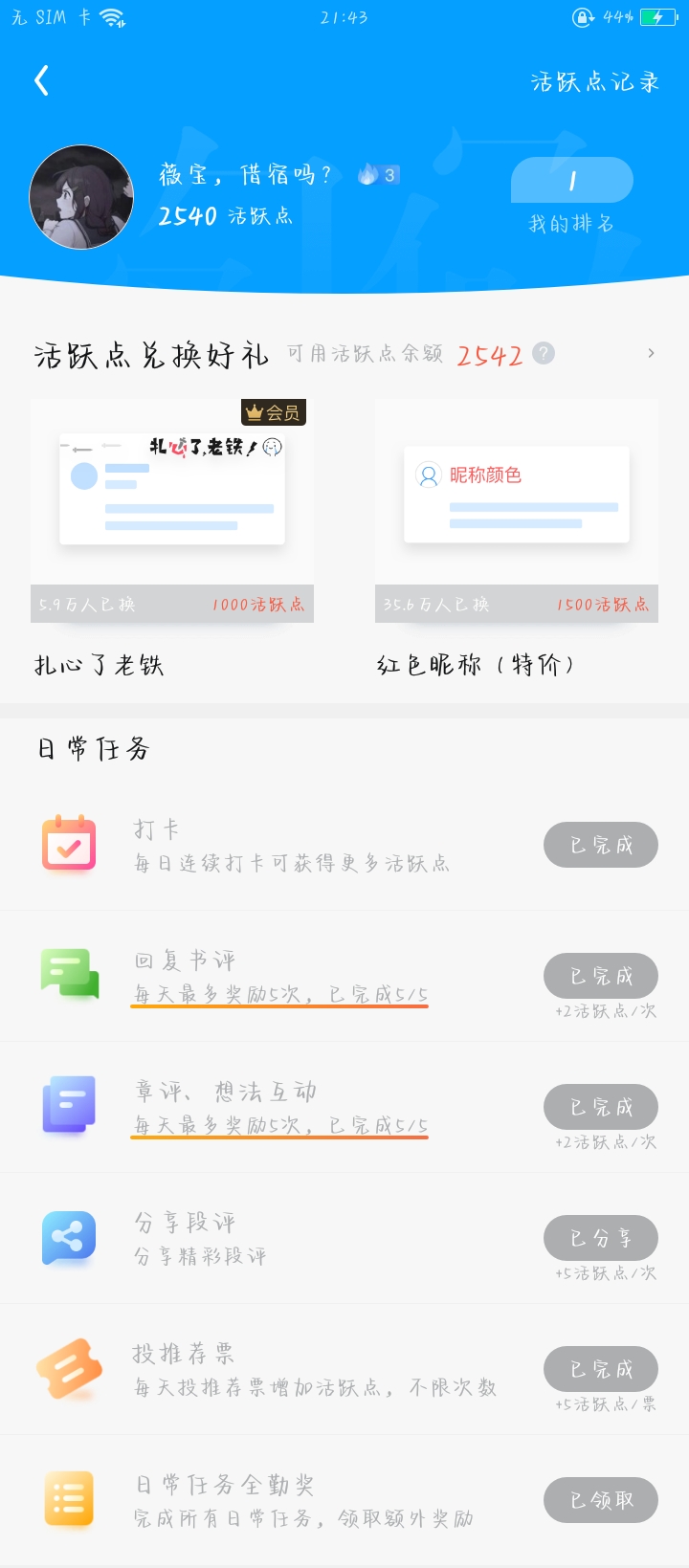
Task: Tap the 已完成 button for 打卡
Action: coord(601,846)
